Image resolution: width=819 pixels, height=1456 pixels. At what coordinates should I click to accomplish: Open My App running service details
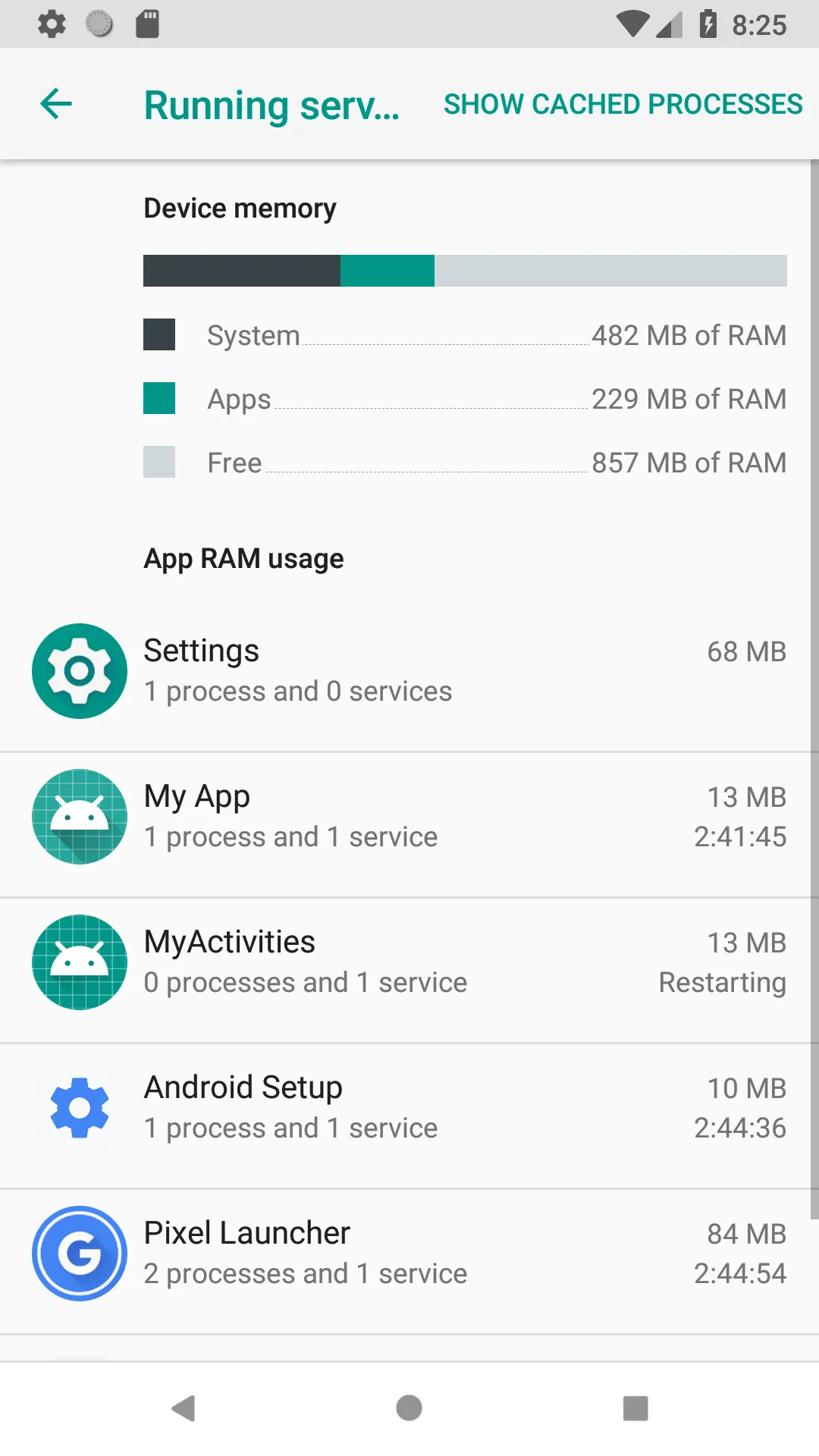point(409,817)
